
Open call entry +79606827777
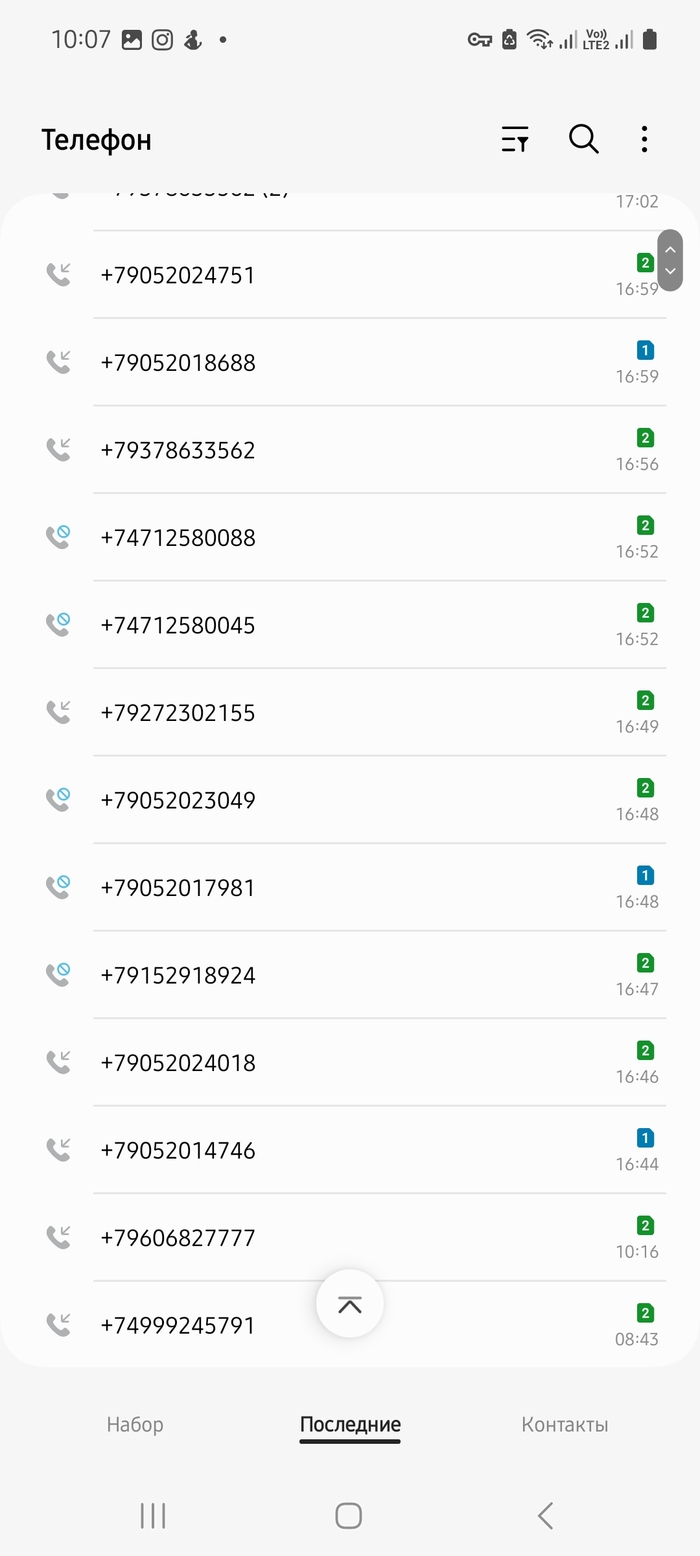point(178,1238)
